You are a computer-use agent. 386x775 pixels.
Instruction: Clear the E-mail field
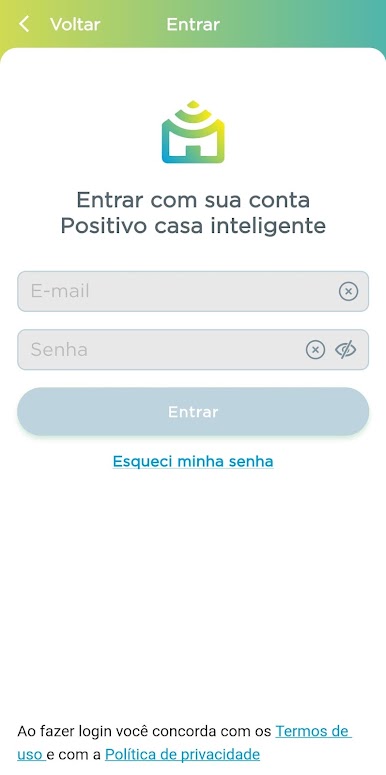tap(348, 292)
